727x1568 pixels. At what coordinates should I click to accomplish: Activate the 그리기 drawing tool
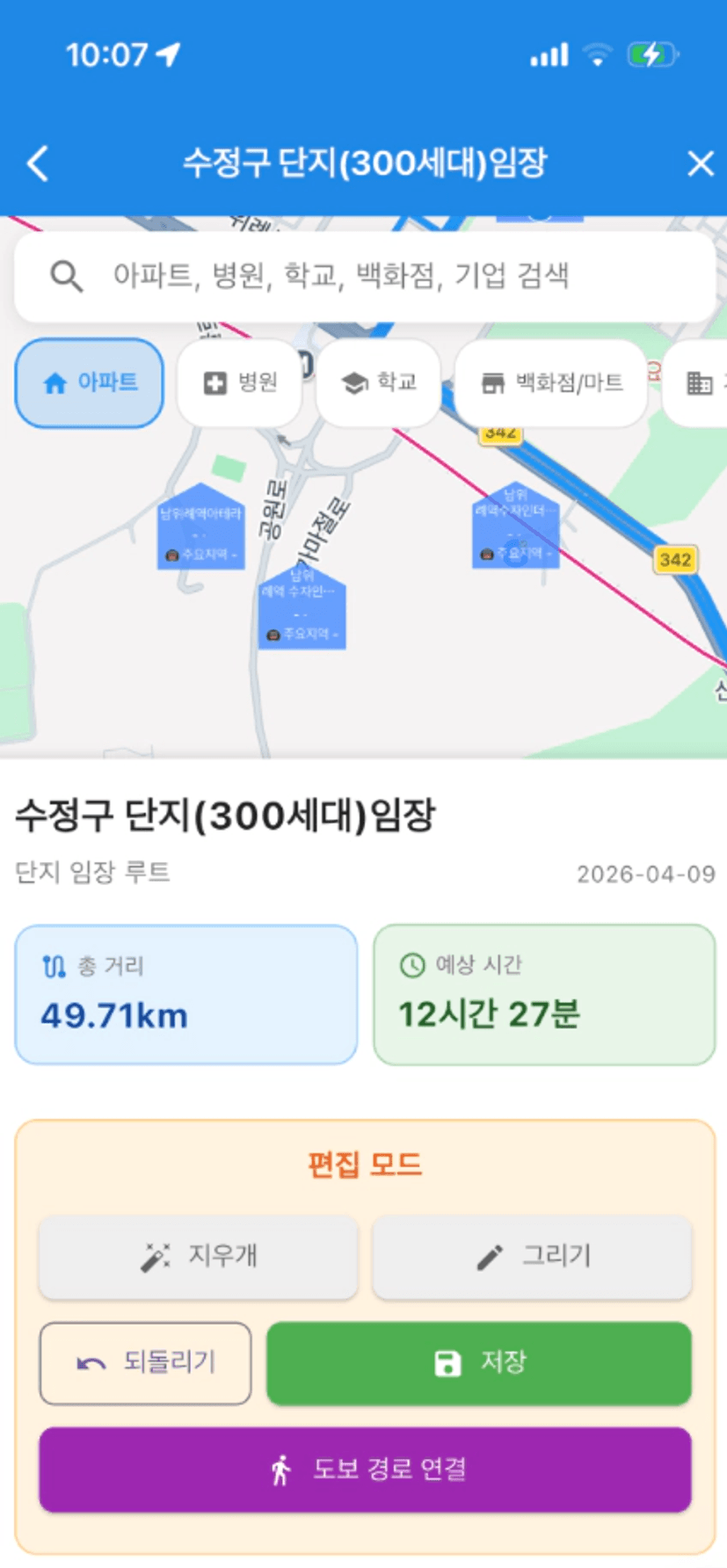(532, 1257)
